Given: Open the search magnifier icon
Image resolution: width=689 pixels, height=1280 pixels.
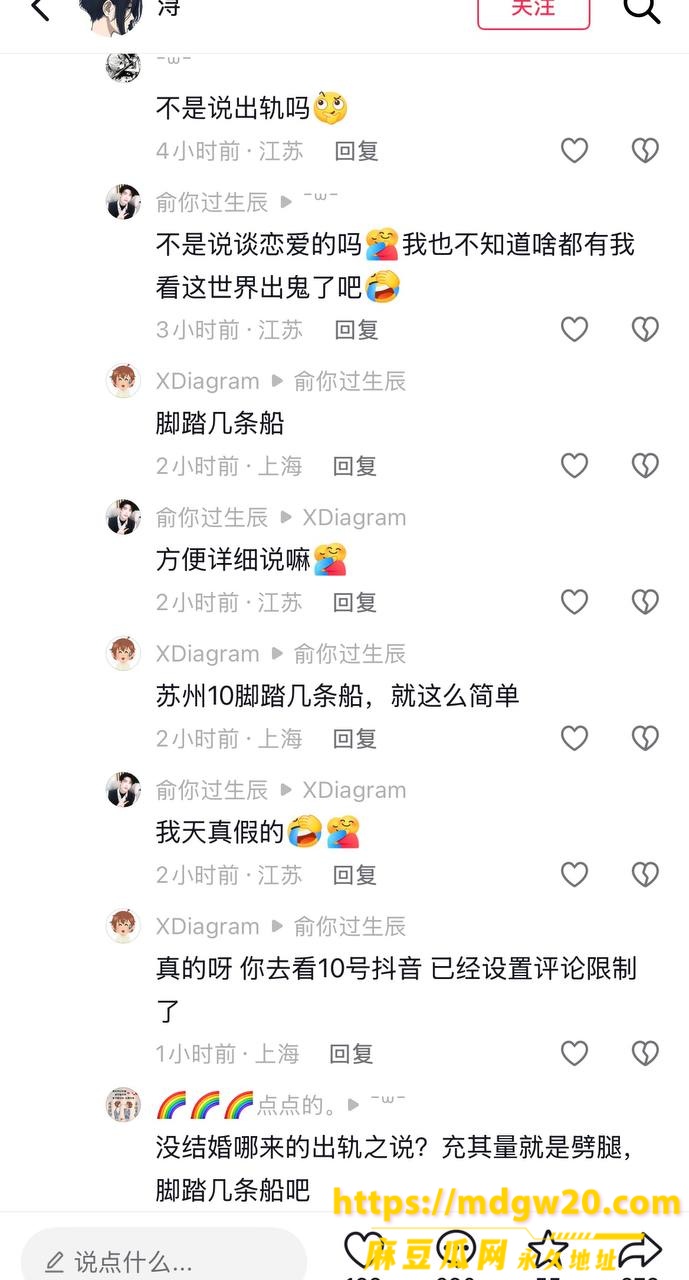Looking at the screenshot, I should point(642,9).
